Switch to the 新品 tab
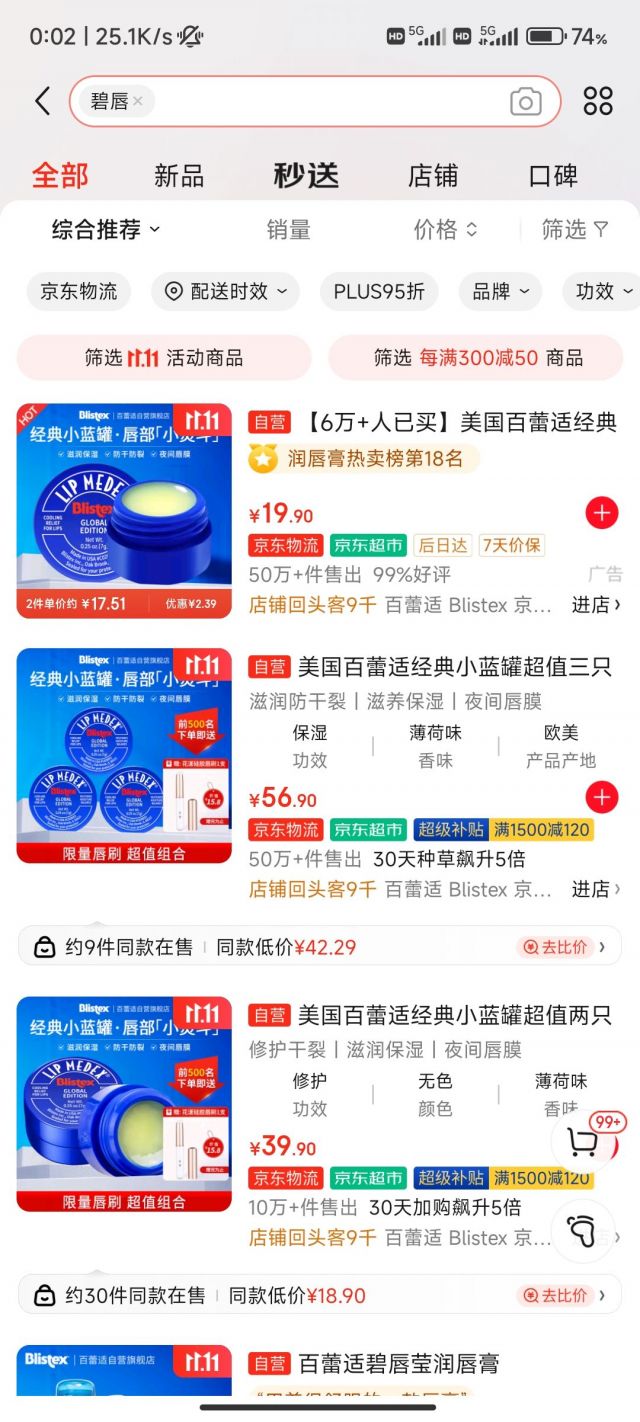640x1422 pixels. [179, 176]
